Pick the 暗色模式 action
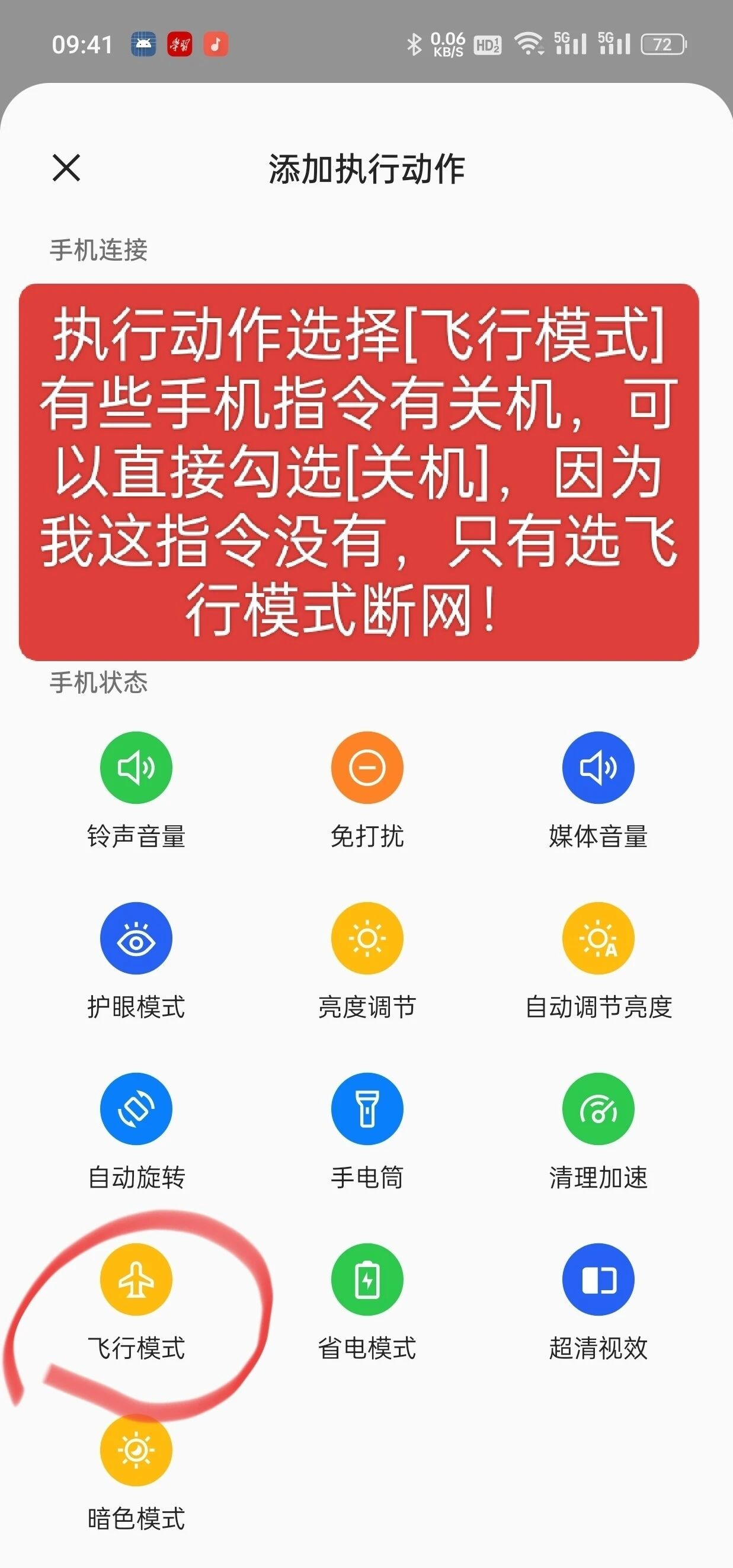Image resolution: width=733 pixels, height=1568 pixels. (136, 1450)
